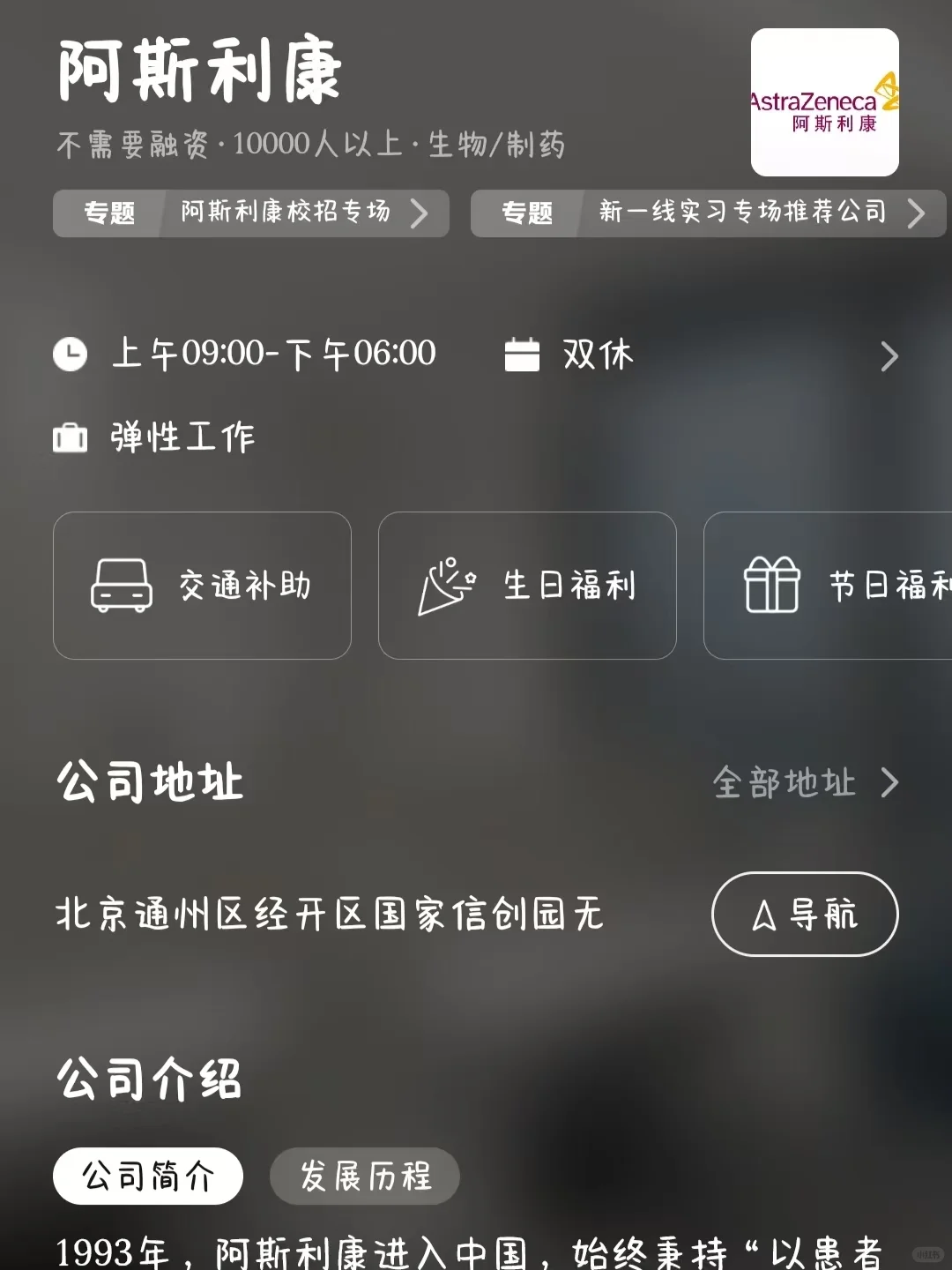Tap the 节日福利 benefit card

(828, 586)
